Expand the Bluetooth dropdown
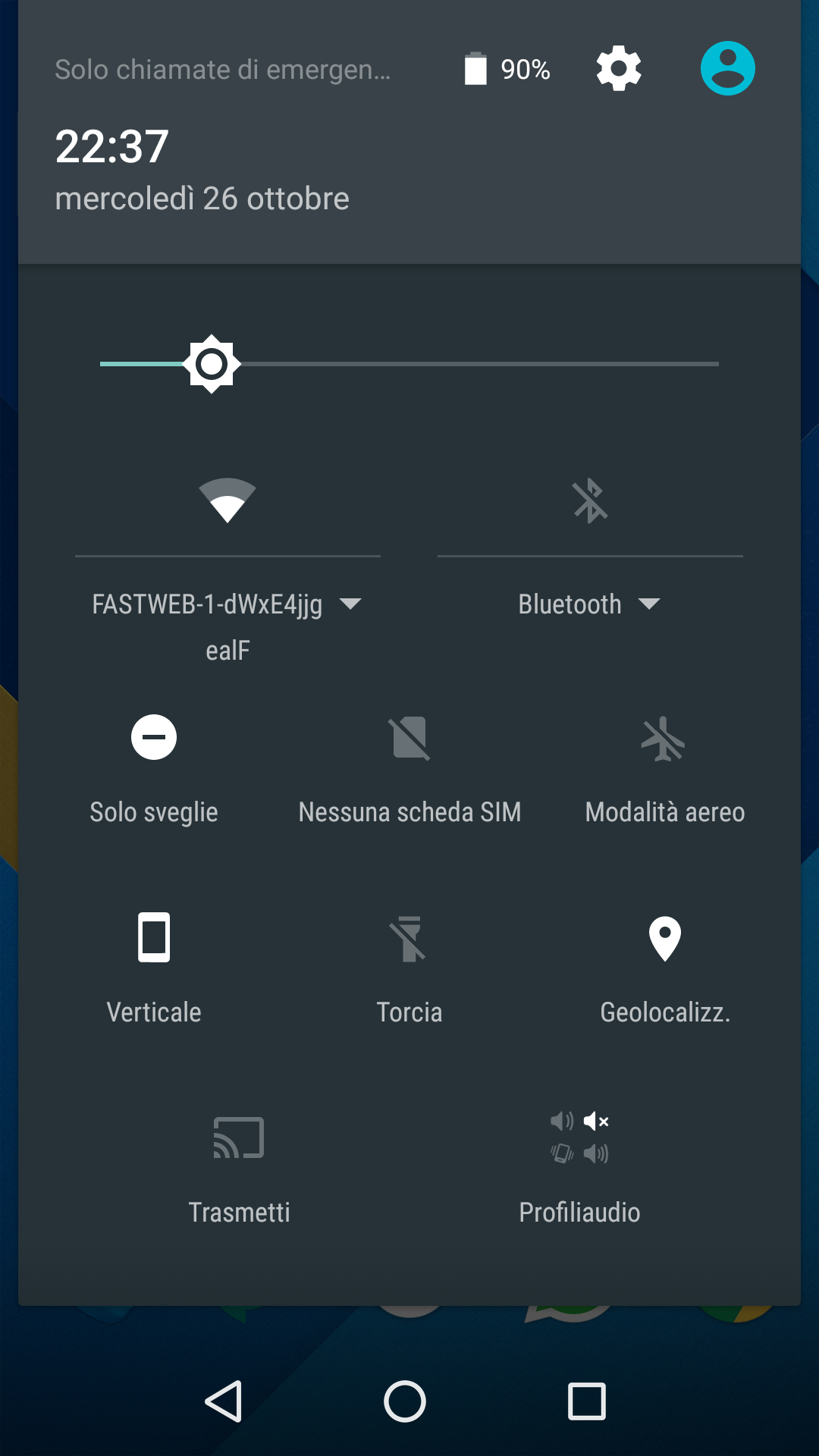 pos(589,604)
